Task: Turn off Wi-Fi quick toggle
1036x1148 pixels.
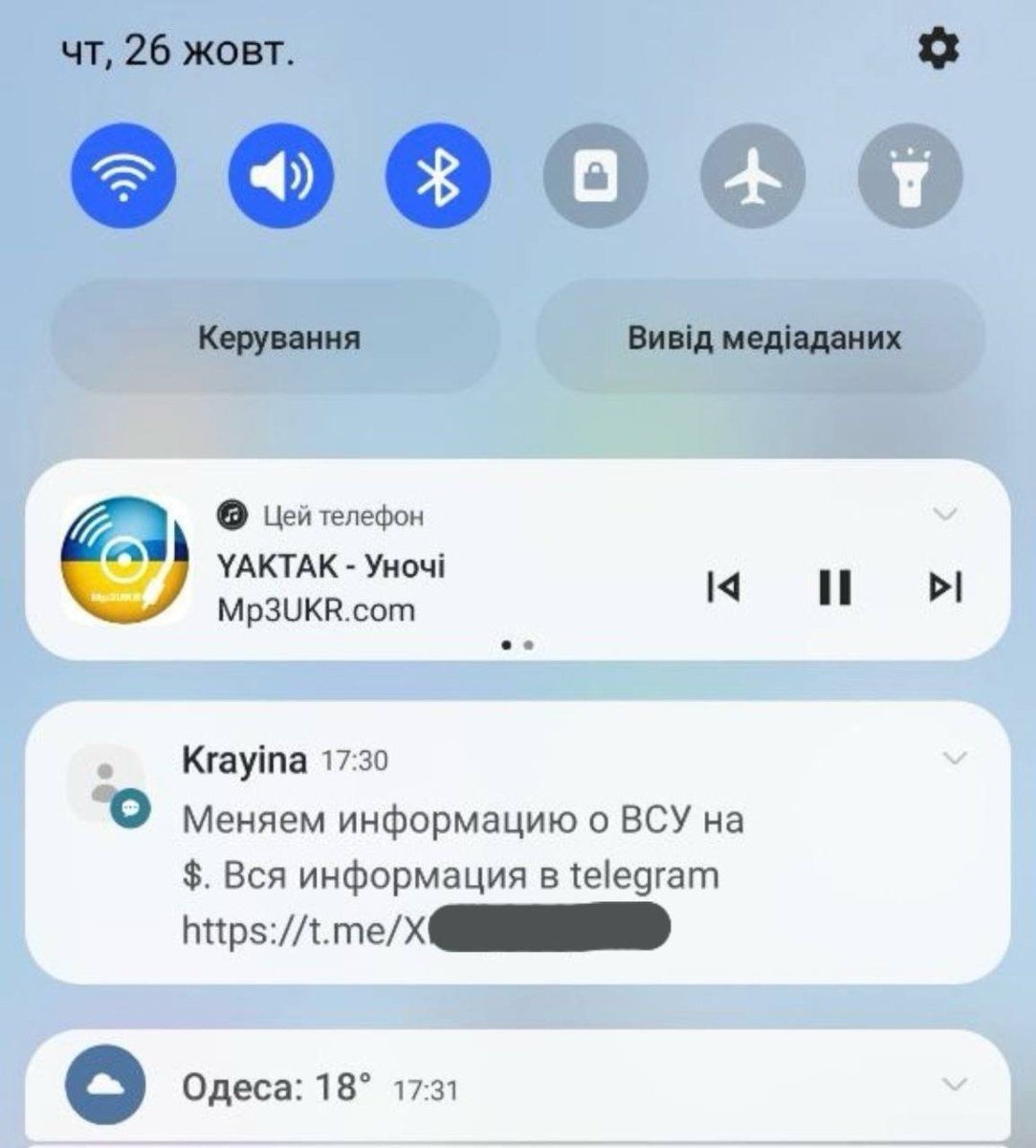Action: (x=123, y=177)
